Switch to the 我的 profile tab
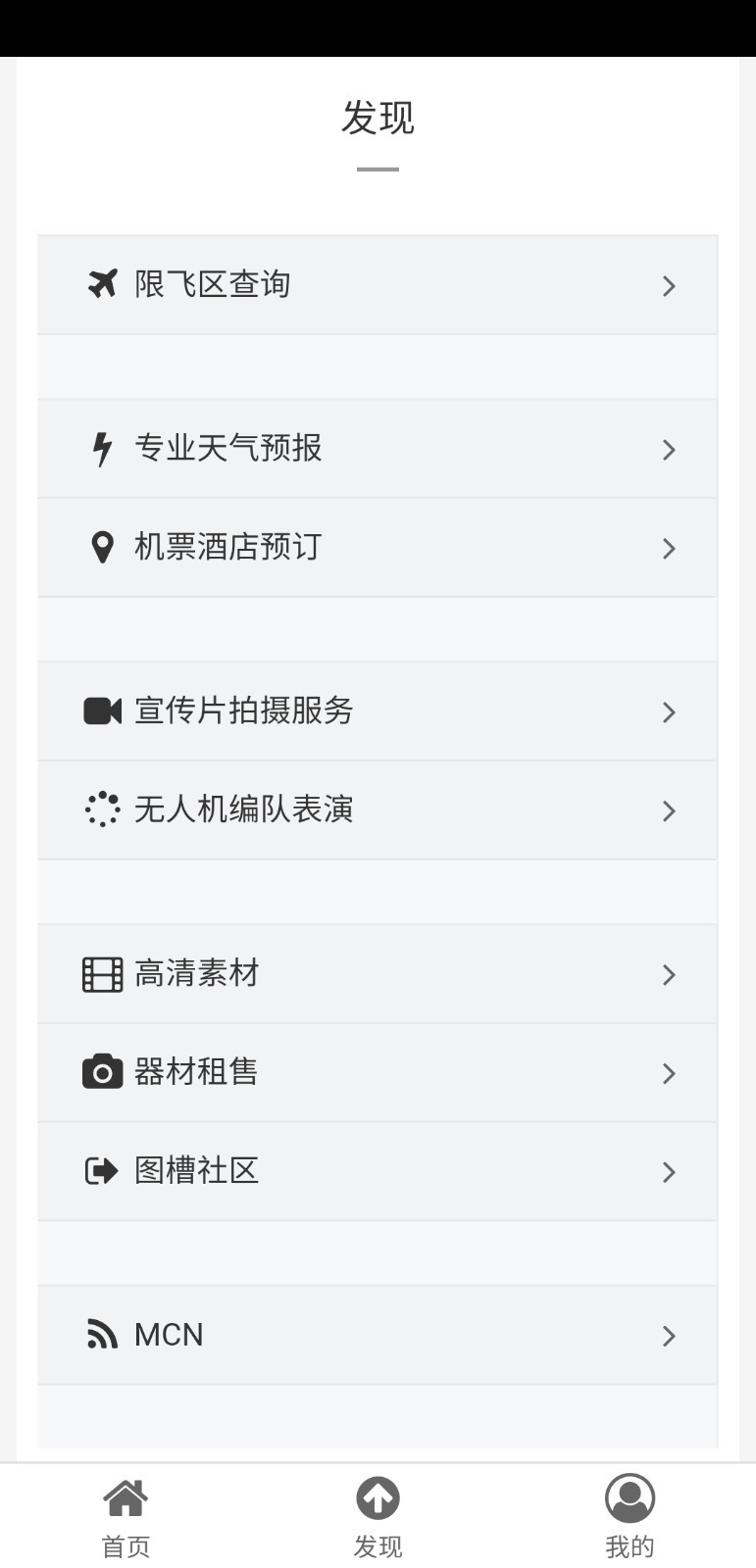This screenshot has height=1568, width=756. [x=630, y=1517]
